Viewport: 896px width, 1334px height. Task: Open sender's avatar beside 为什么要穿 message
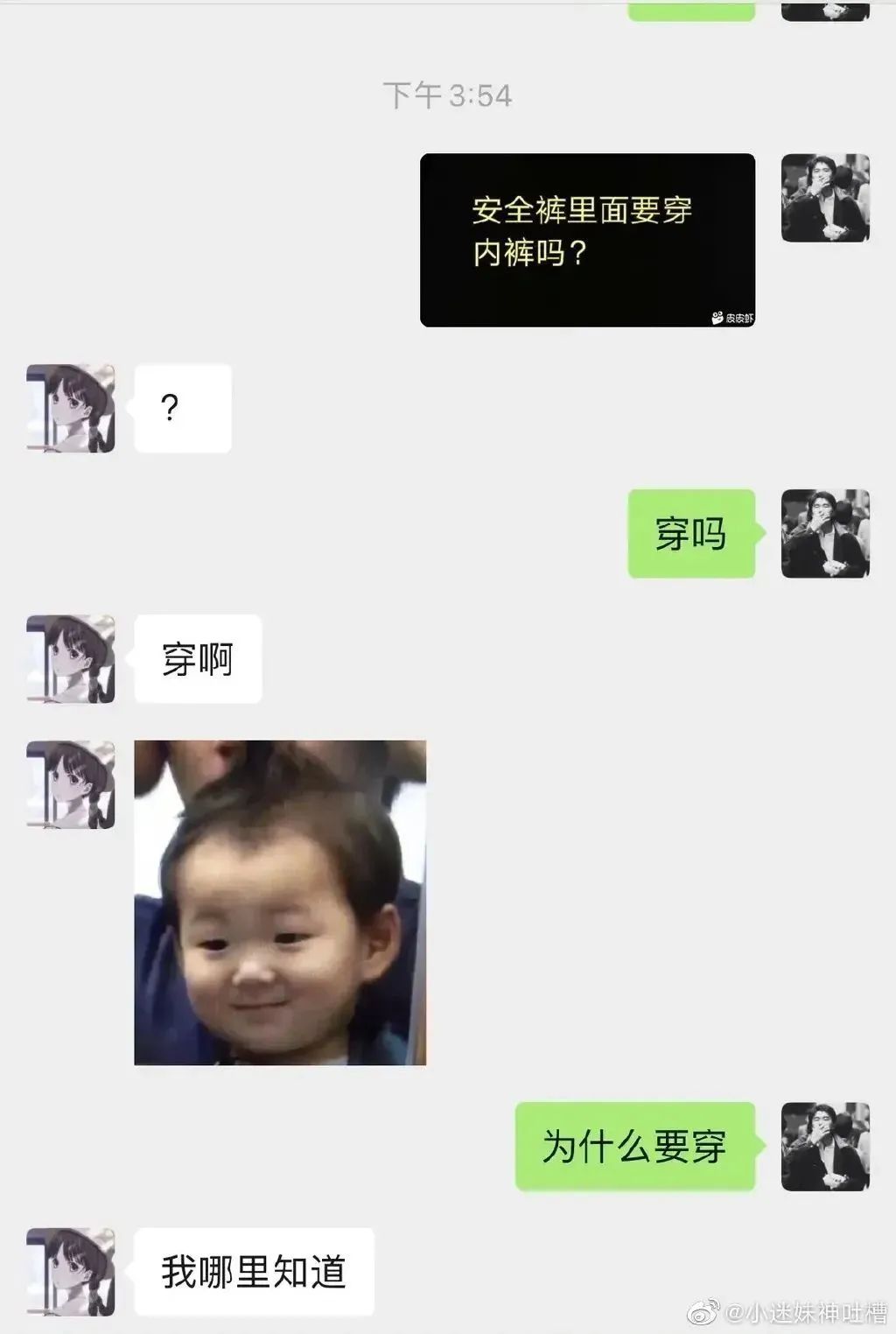[825, 1147]
